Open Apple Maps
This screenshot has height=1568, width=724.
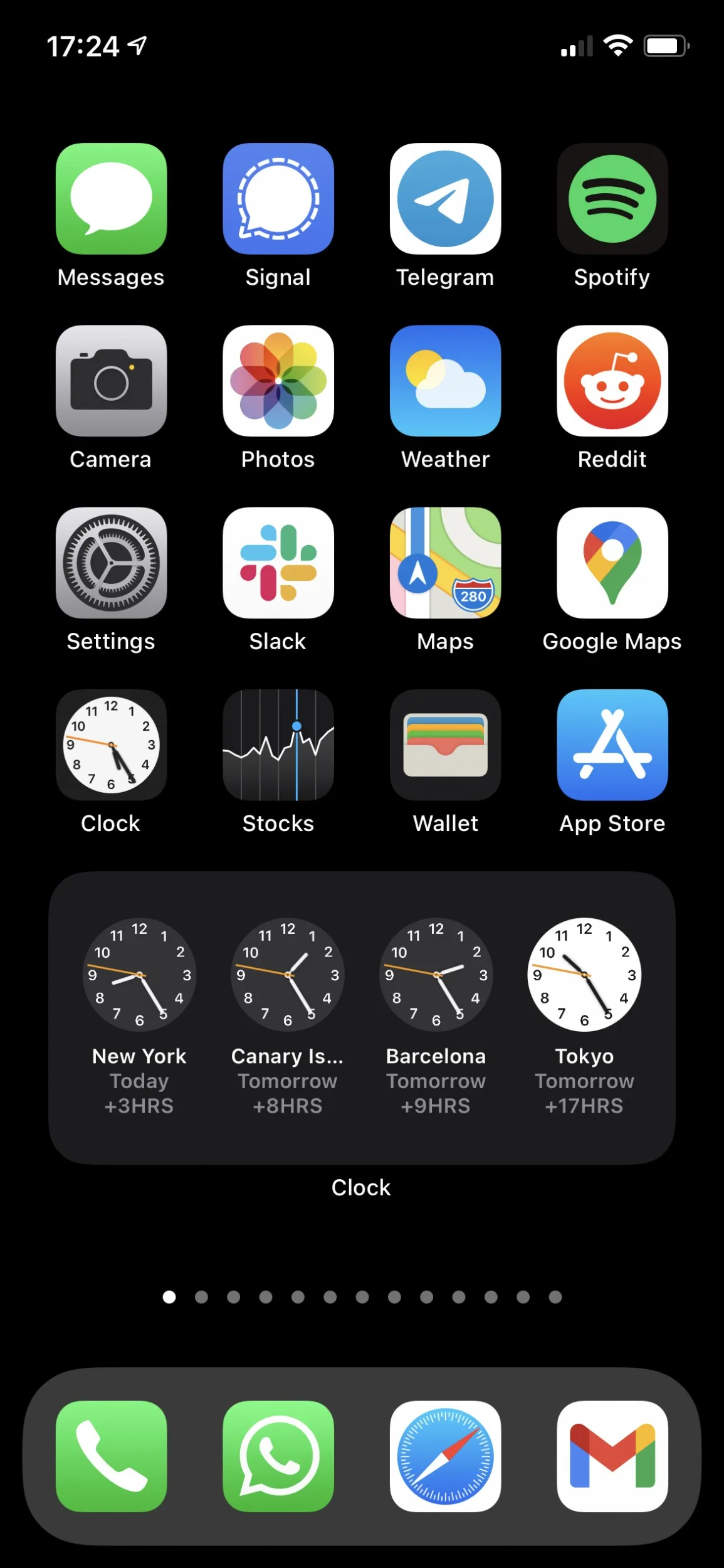click(x=445, y=563)
